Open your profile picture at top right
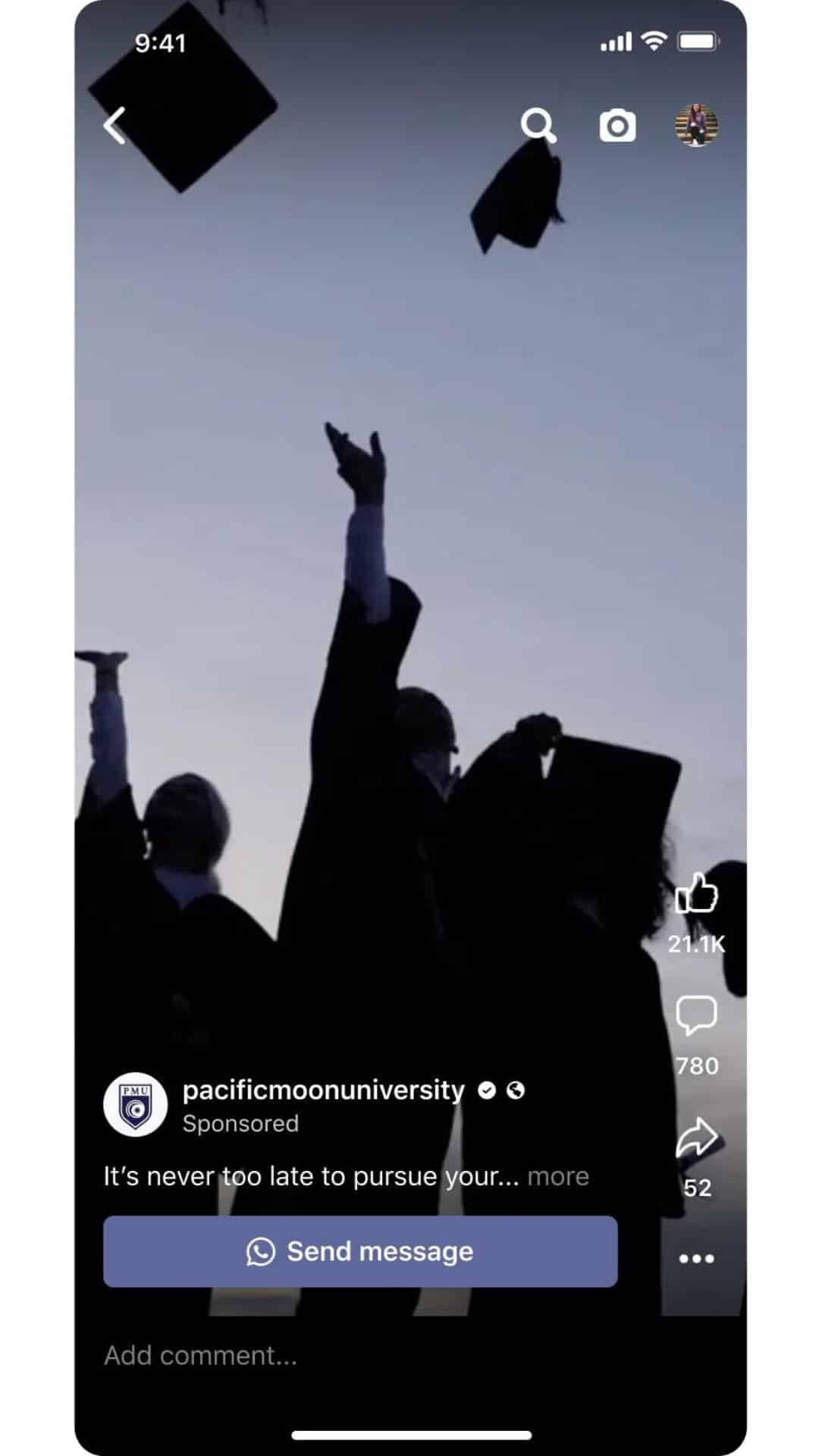 tap(696, 126)
